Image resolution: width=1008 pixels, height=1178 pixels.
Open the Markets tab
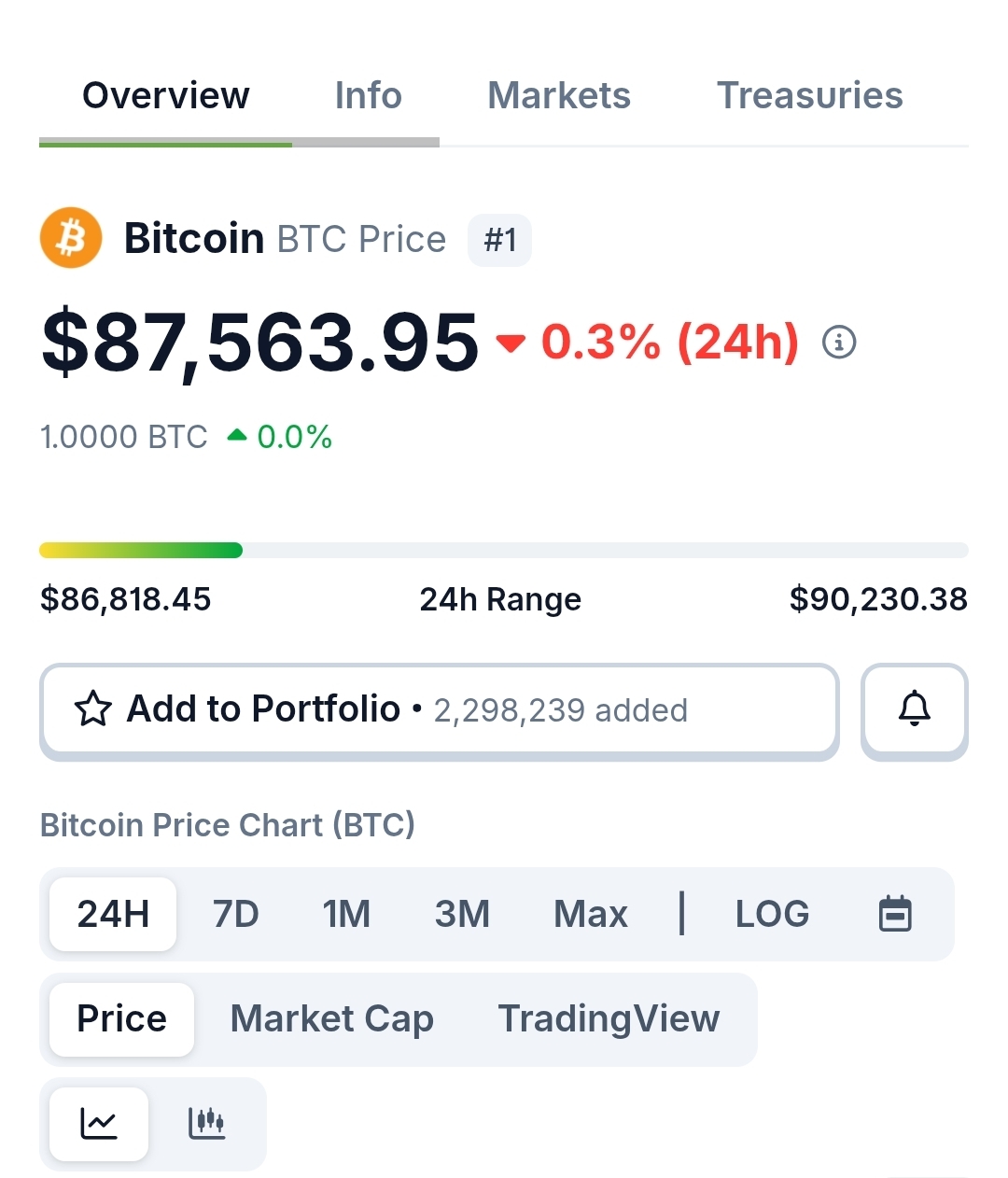pos(558,96)
